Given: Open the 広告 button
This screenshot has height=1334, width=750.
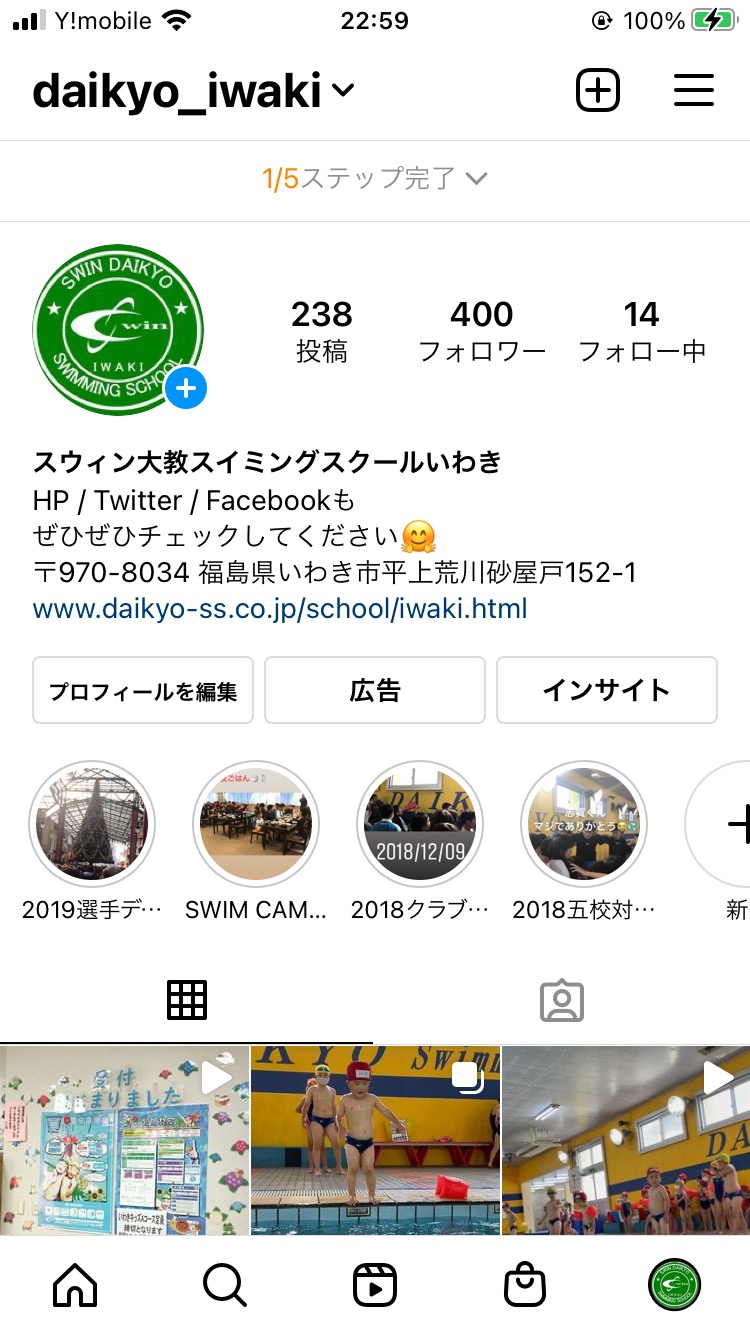Looking at the screenshot, I should click(375, 690).
